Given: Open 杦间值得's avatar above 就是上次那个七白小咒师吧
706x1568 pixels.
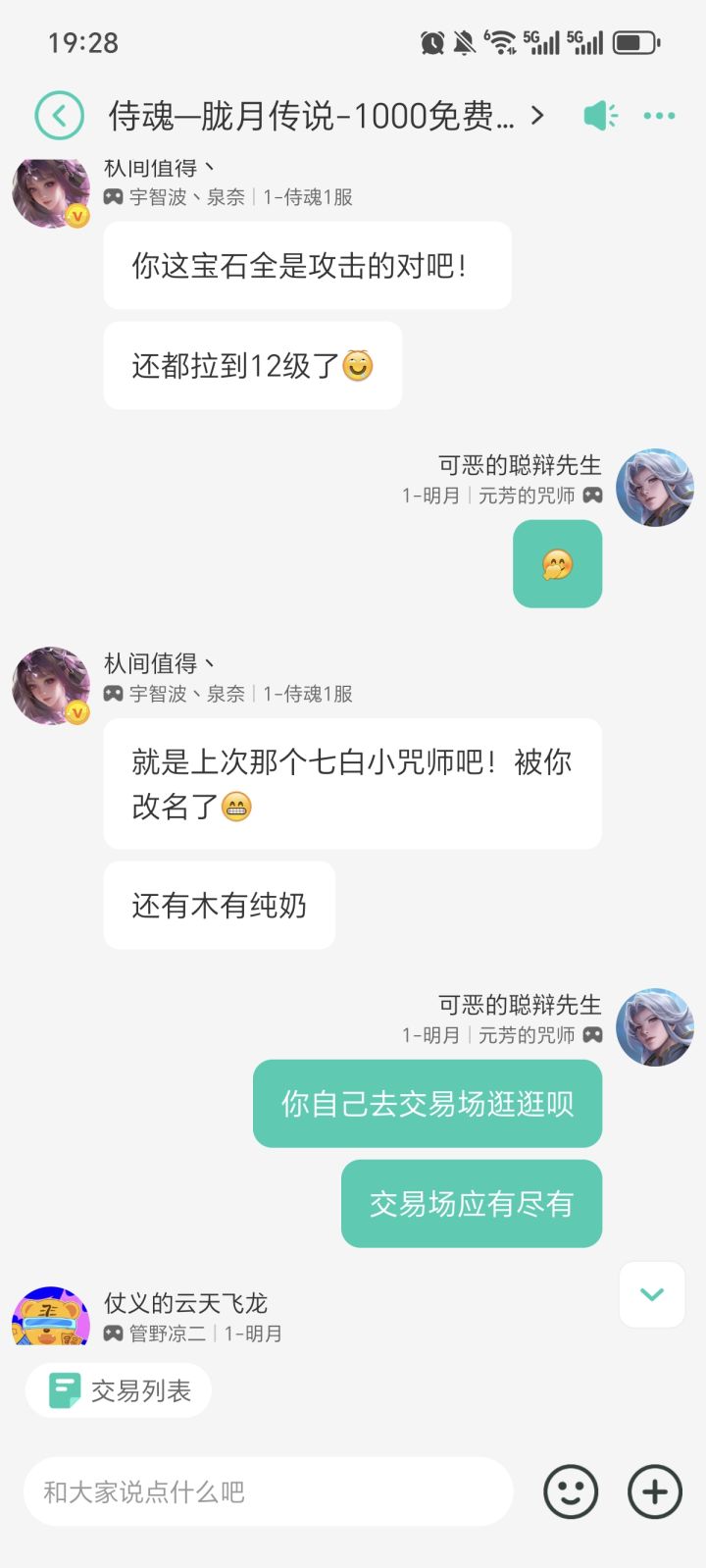Looking at the screenshot, I should (x=51, y=685).
